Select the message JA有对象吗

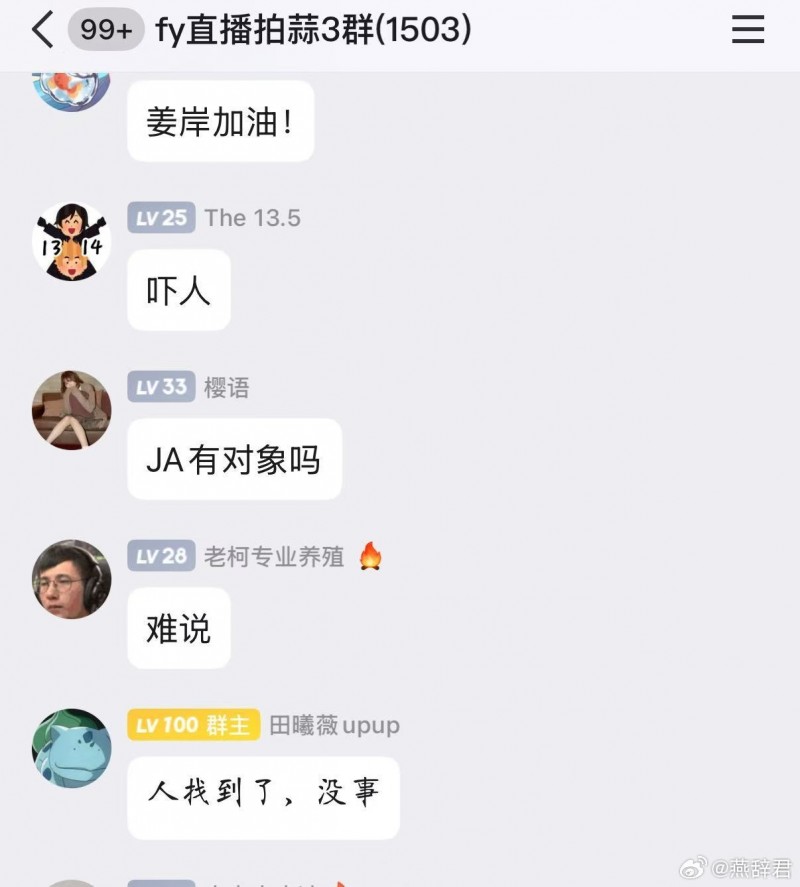[x=233, y=459]
